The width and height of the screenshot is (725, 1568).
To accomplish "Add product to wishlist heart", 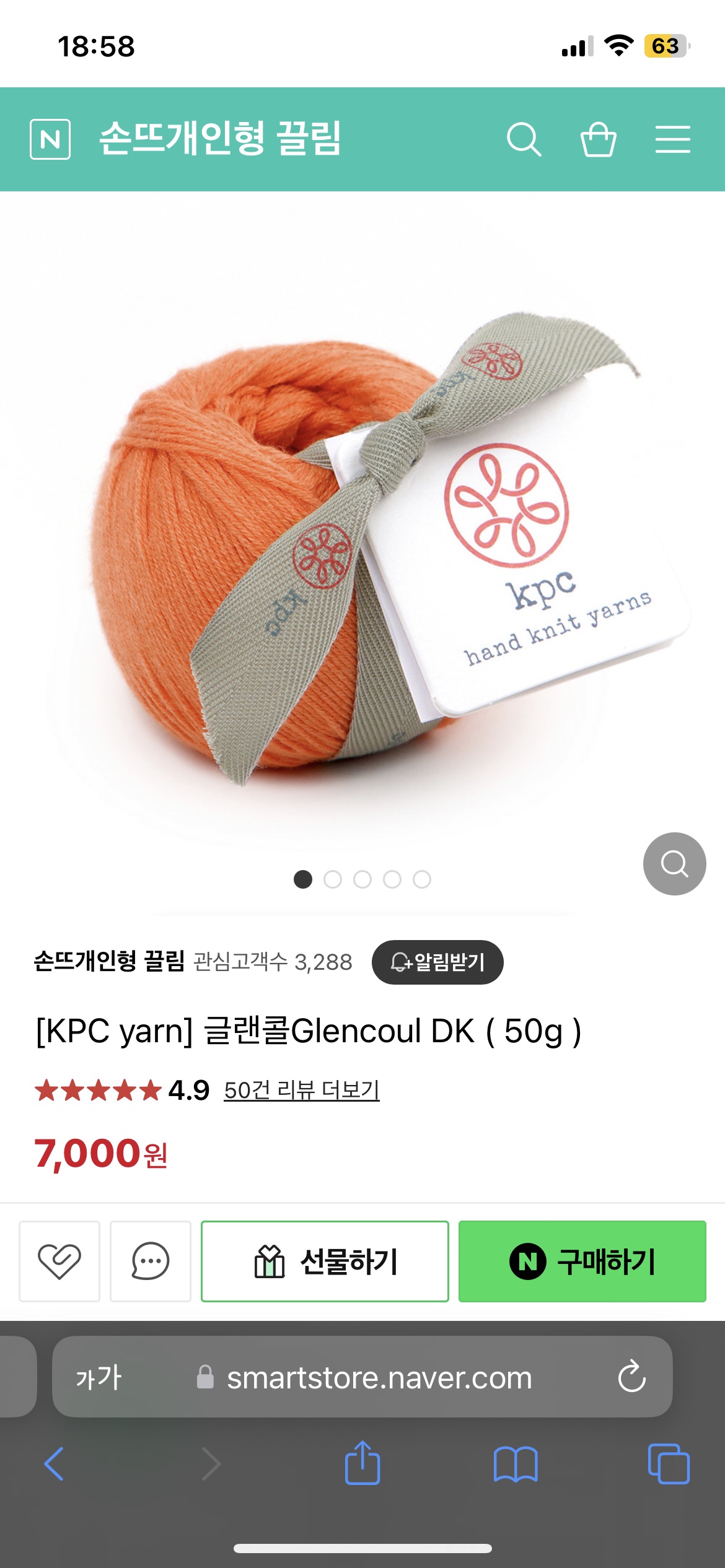I will (59, 1261).
